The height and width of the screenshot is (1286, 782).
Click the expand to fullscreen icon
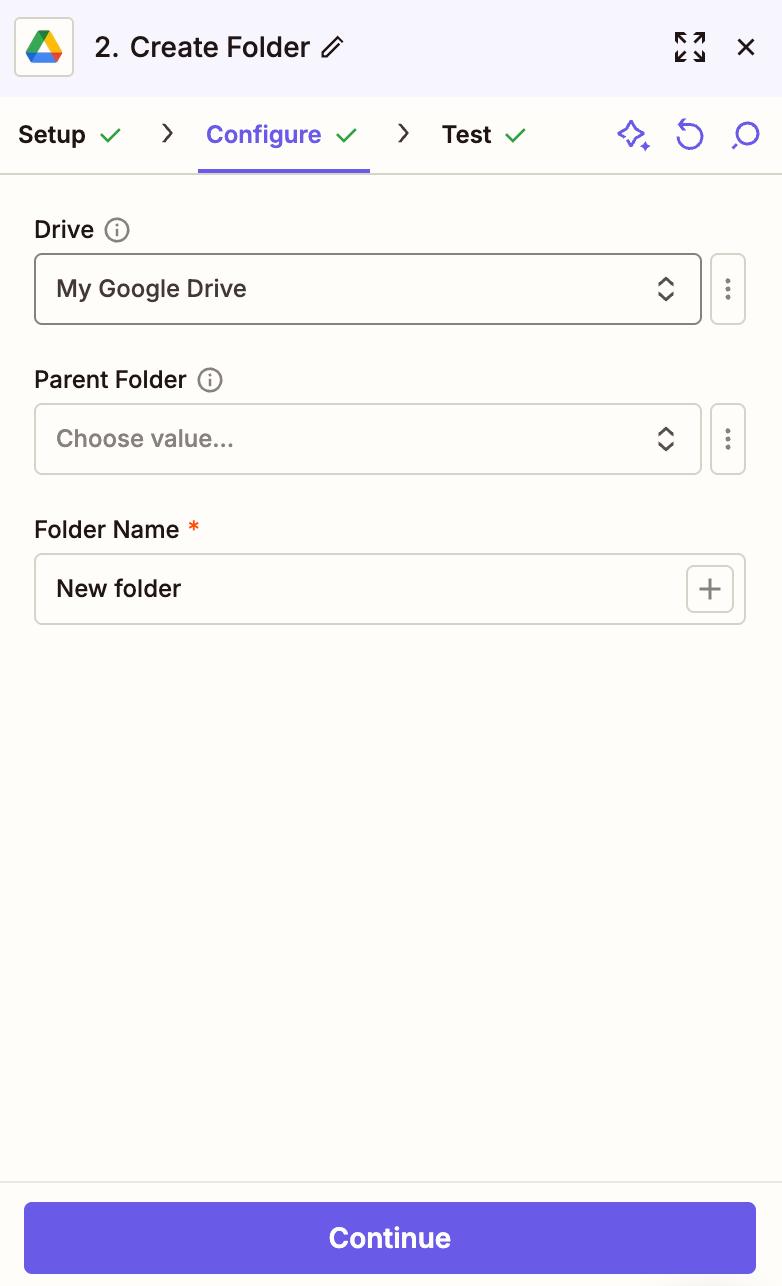coord(689,46)
